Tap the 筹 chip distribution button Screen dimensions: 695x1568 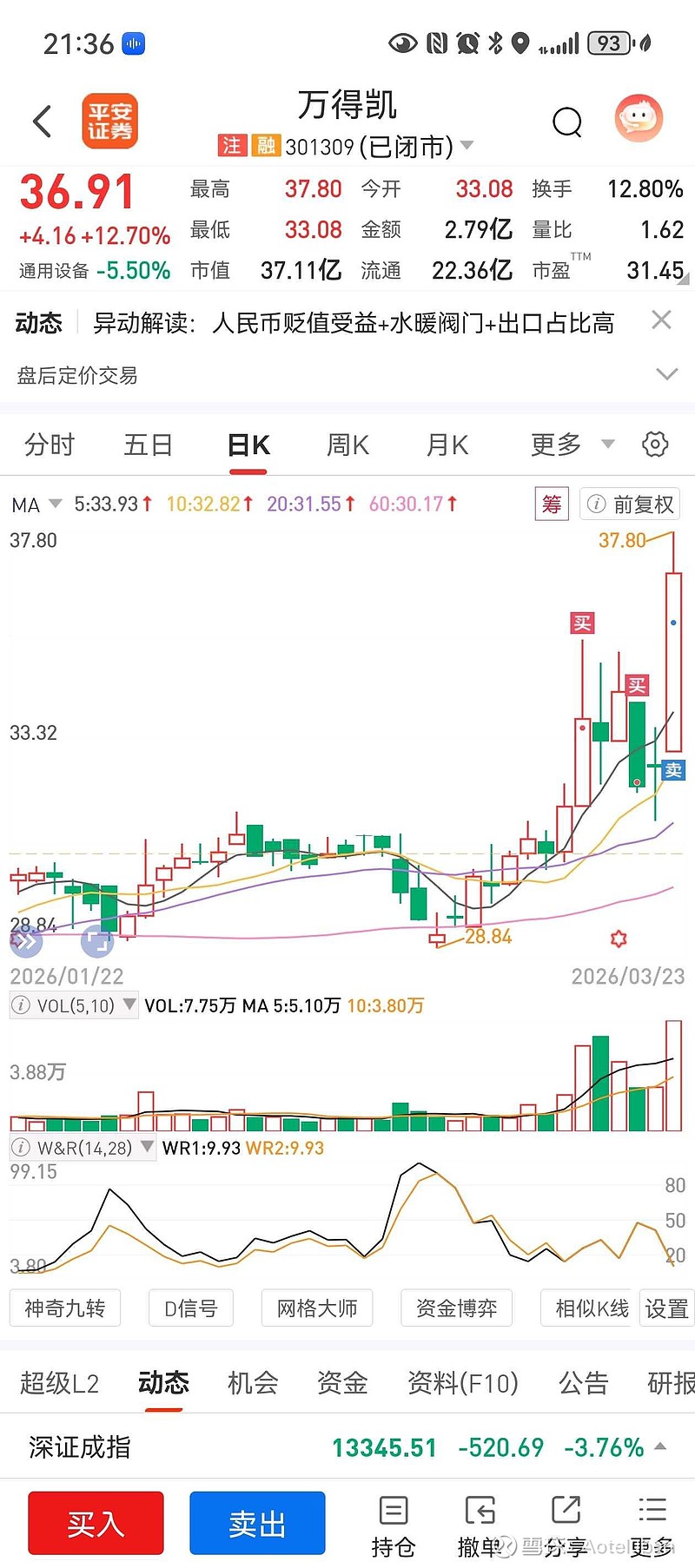(x=552, y=504)
